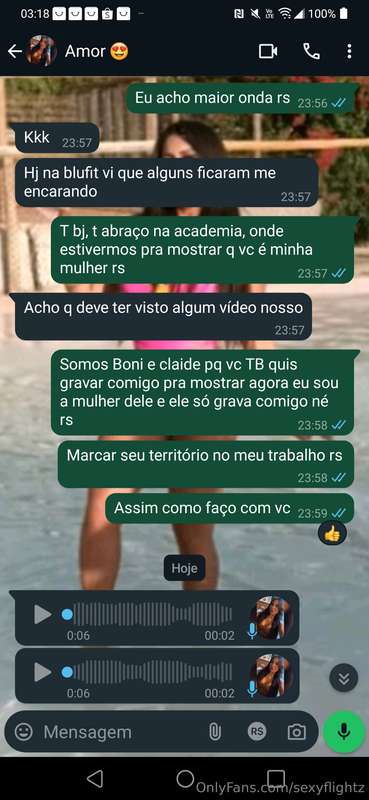Jump to the latest messages
The height and width of the screenshot is (800, 369).
(344, 678)
